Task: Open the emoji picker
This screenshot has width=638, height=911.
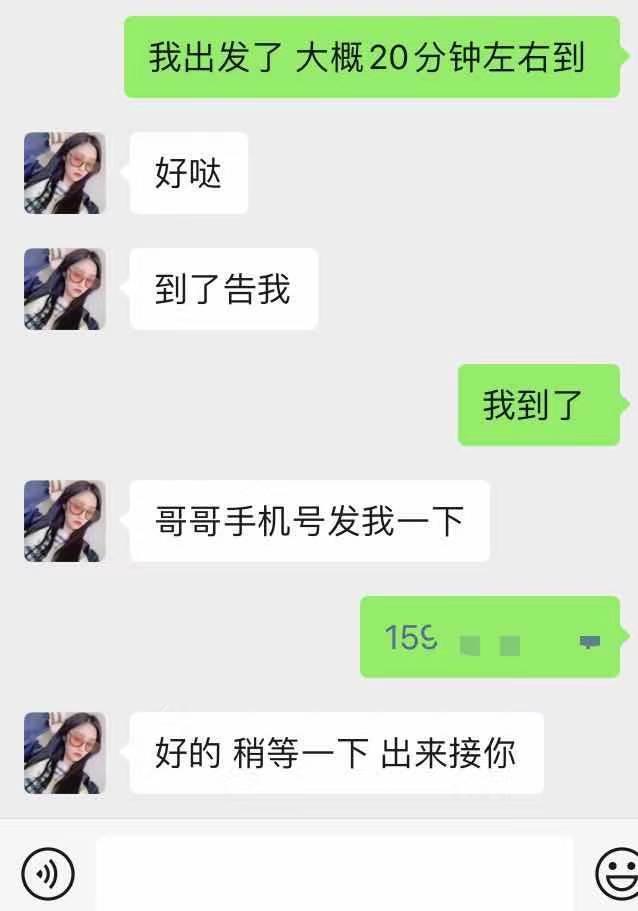Action: click(617, 872)
